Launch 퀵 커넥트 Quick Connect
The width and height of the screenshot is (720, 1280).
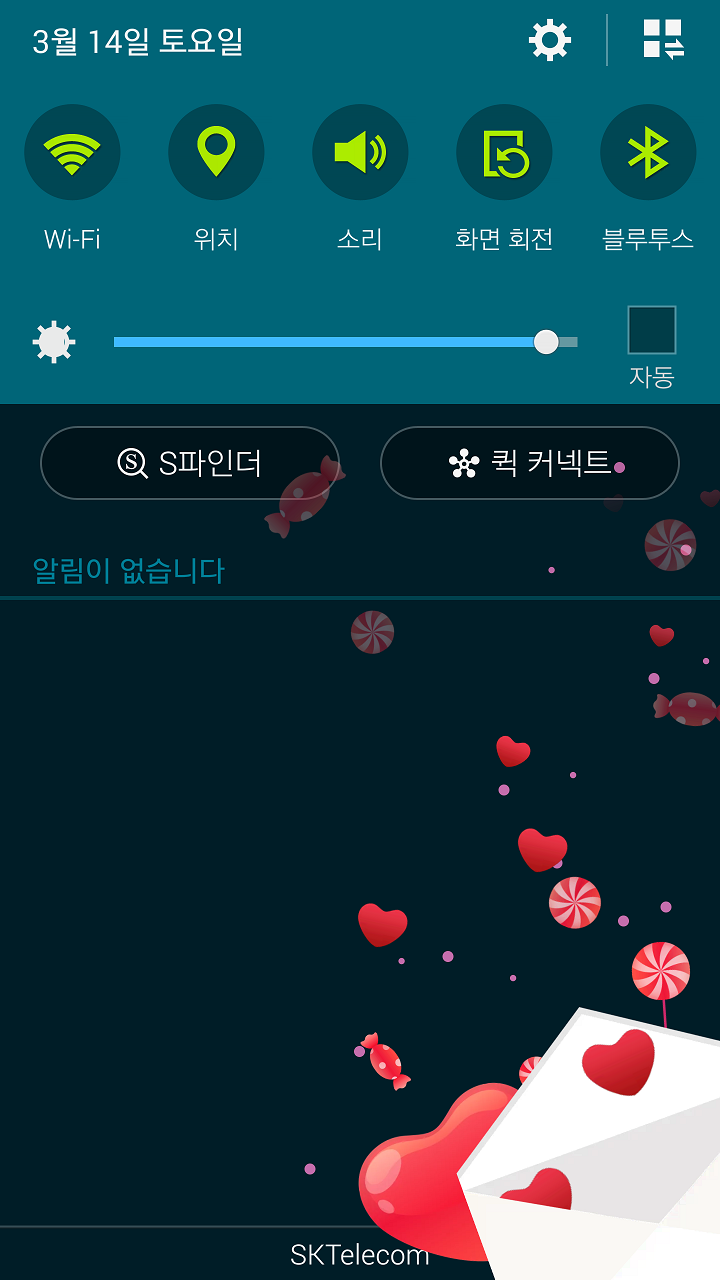(529, 462)
